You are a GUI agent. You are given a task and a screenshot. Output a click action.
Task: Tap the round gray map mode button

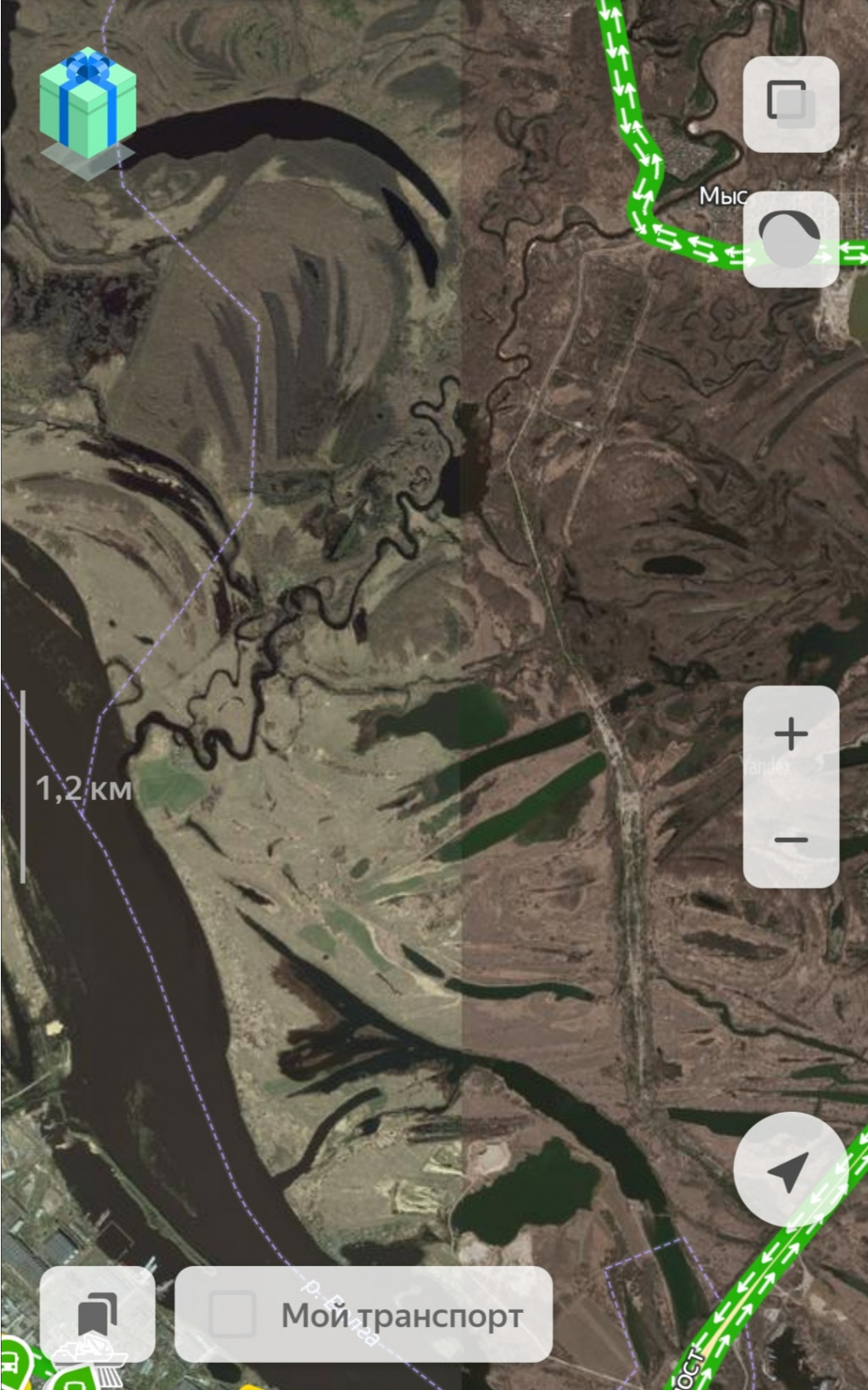click(x=791, y=239)
